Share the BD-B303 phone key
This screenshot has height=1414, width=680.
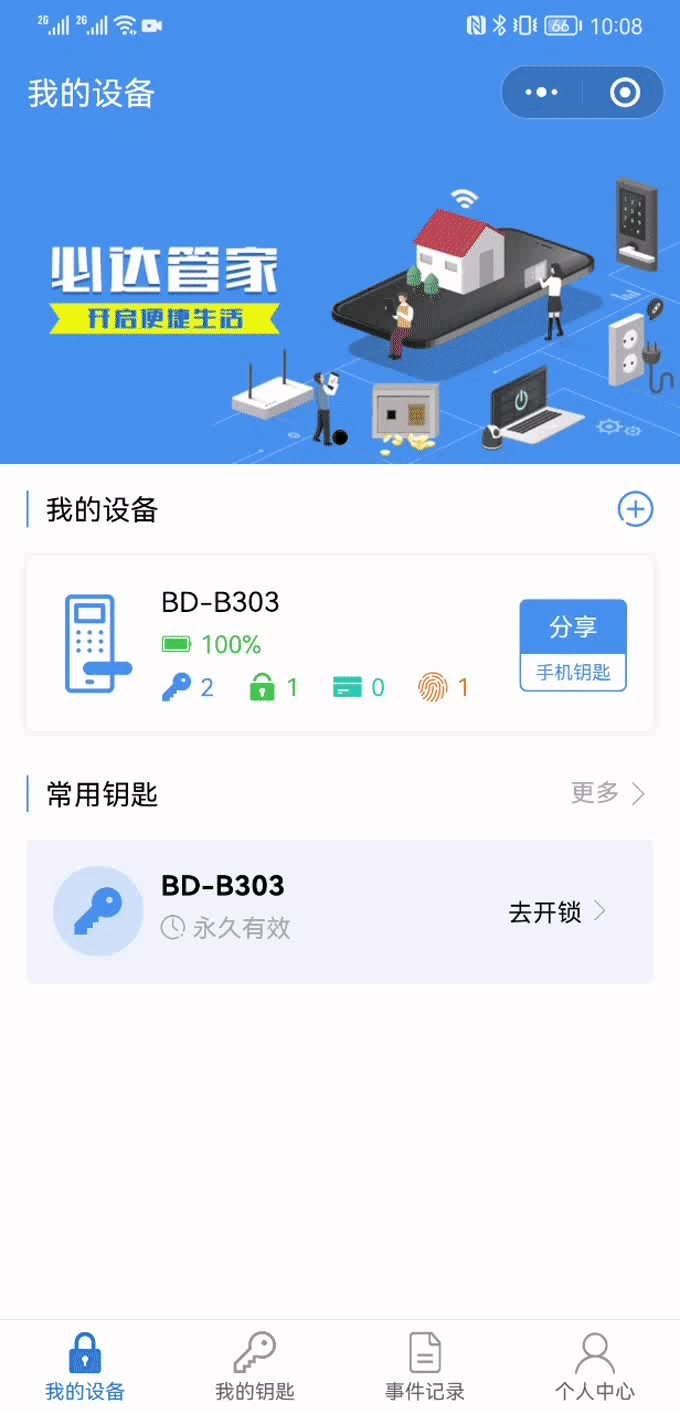[573, 645]
